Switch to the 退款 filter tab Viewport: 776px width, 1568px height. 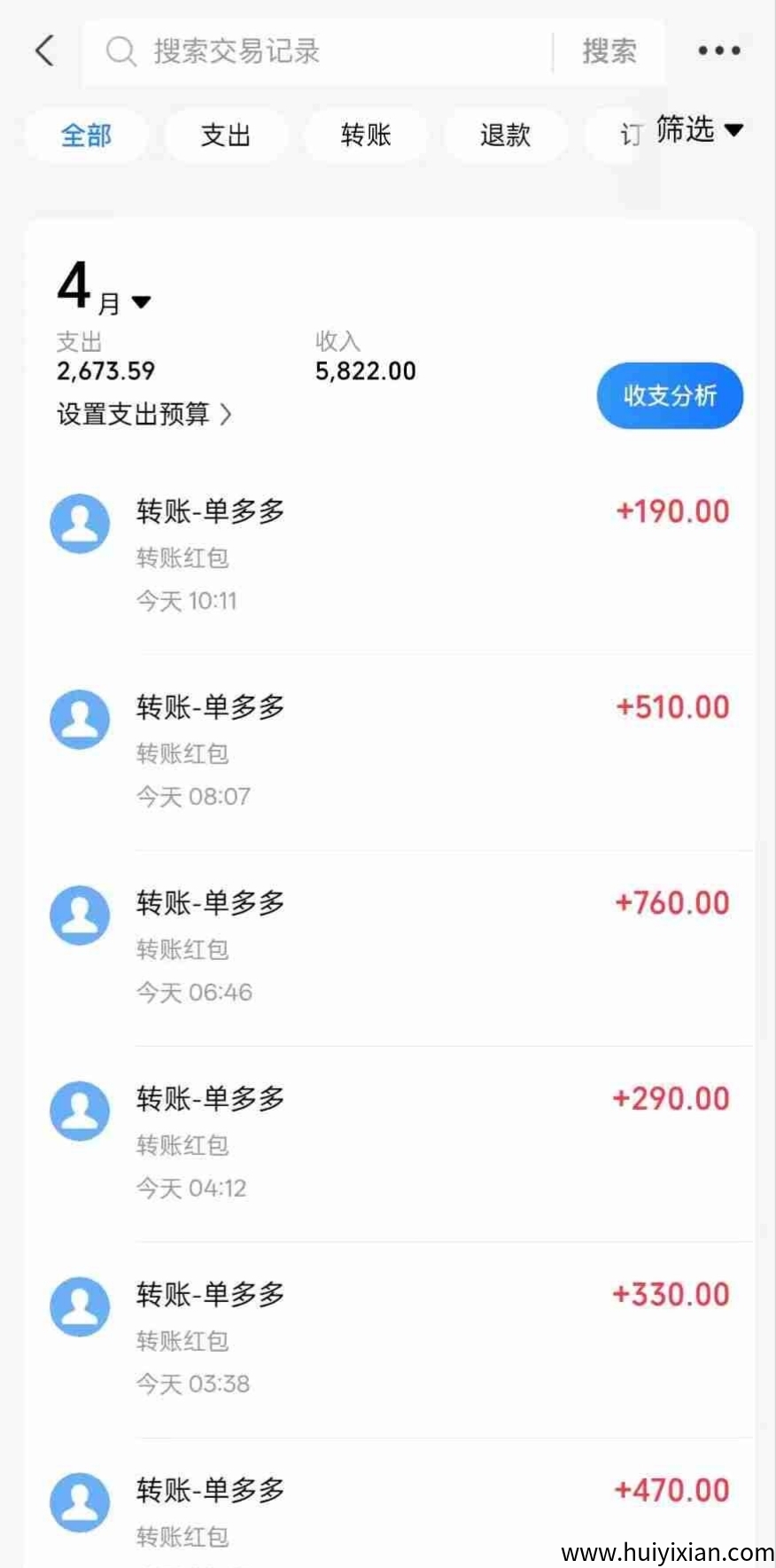coord(505,135)
